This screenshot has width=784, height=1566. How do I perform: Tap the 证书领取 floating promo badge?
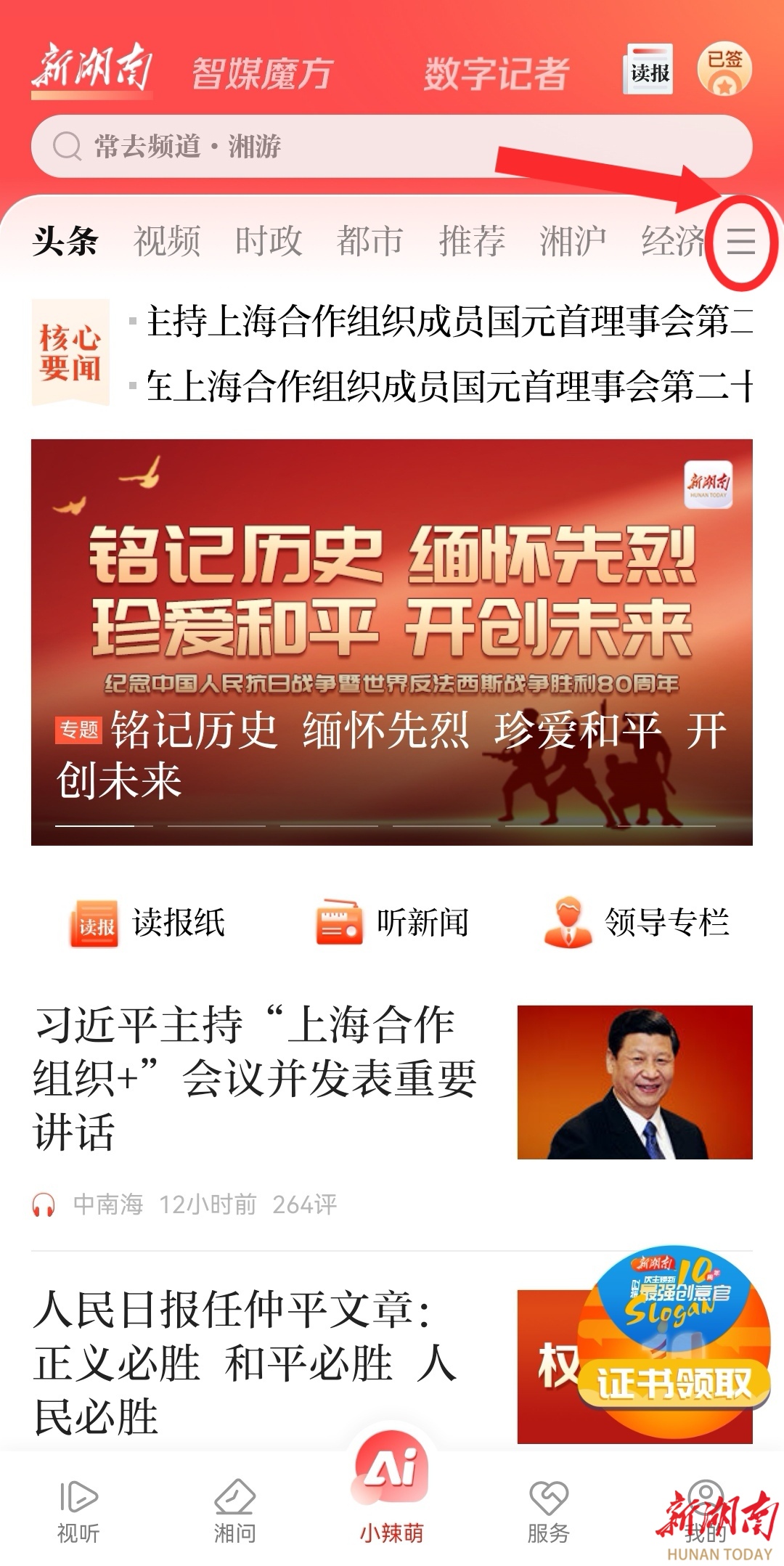[x=673, y=1382]
